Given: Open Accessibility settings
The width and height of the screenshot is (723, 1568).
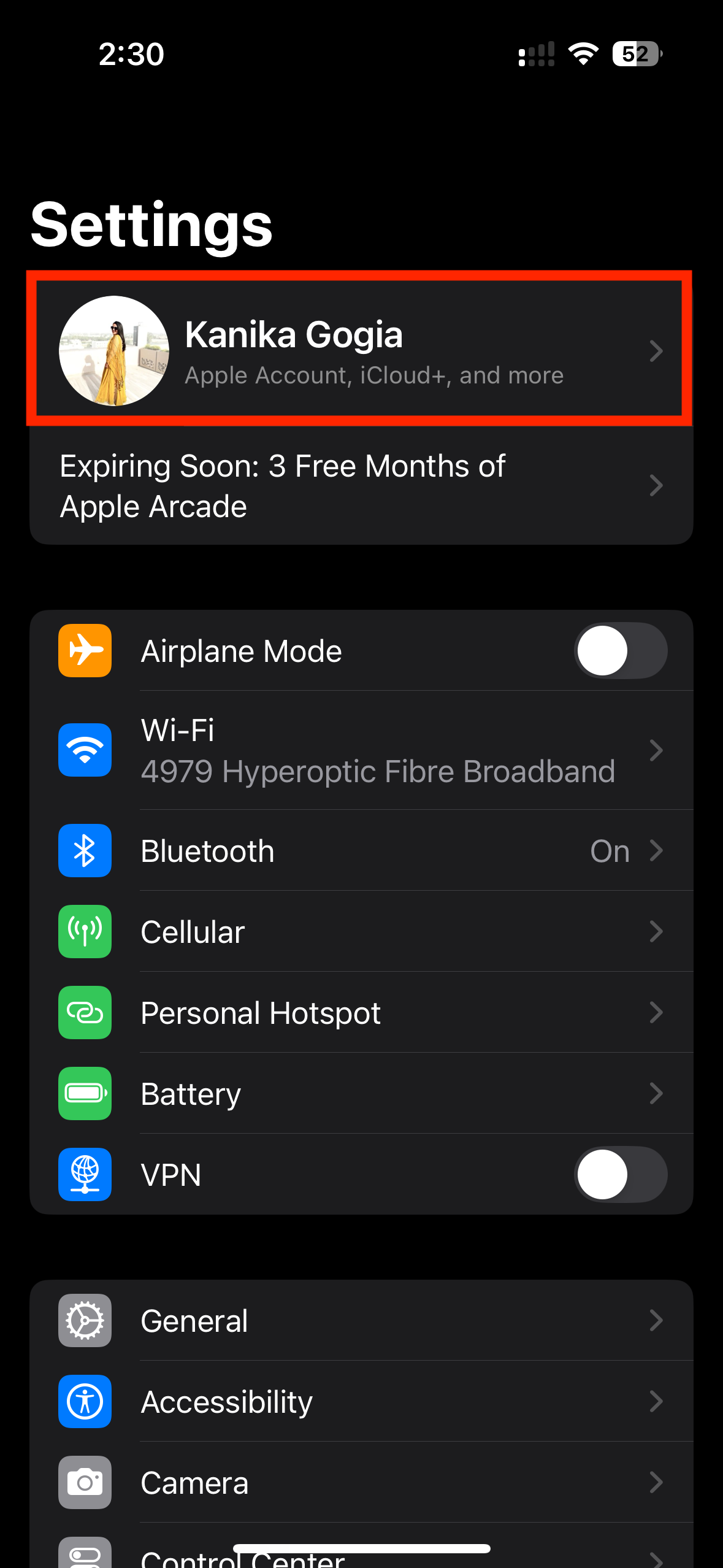Looking at the screenshot, I should [x=361, y=1401].
